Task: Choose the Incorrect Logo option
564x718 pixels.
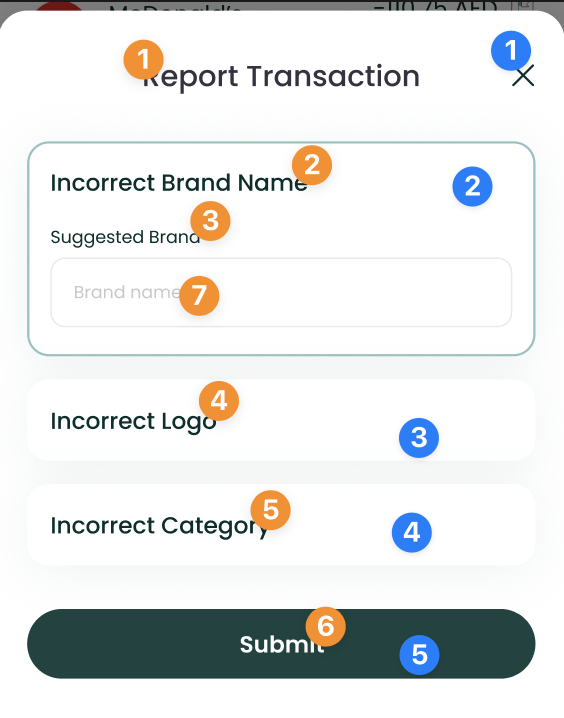Action: coord(281,420)
